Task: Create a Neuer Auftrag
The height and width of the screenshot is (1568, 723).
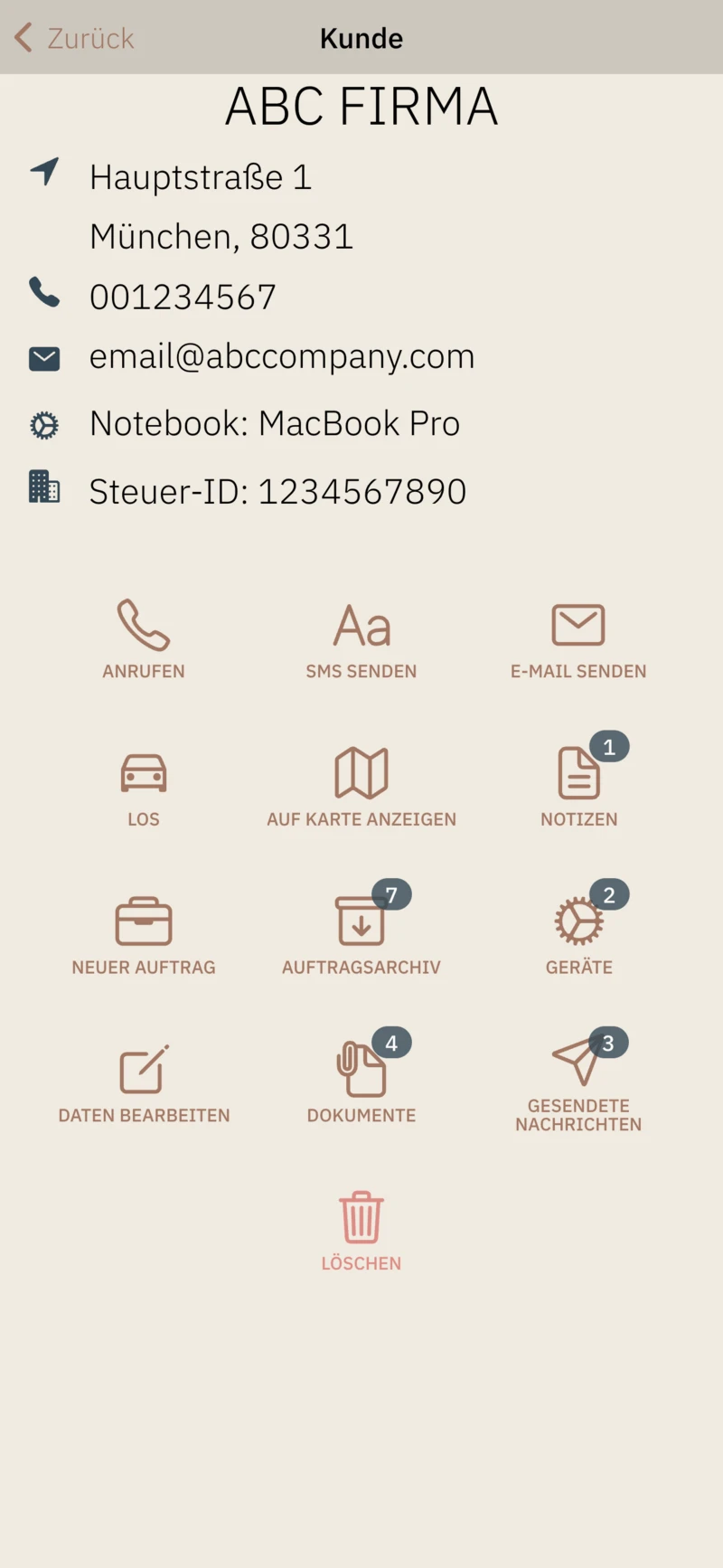Action: click(144, 935)
